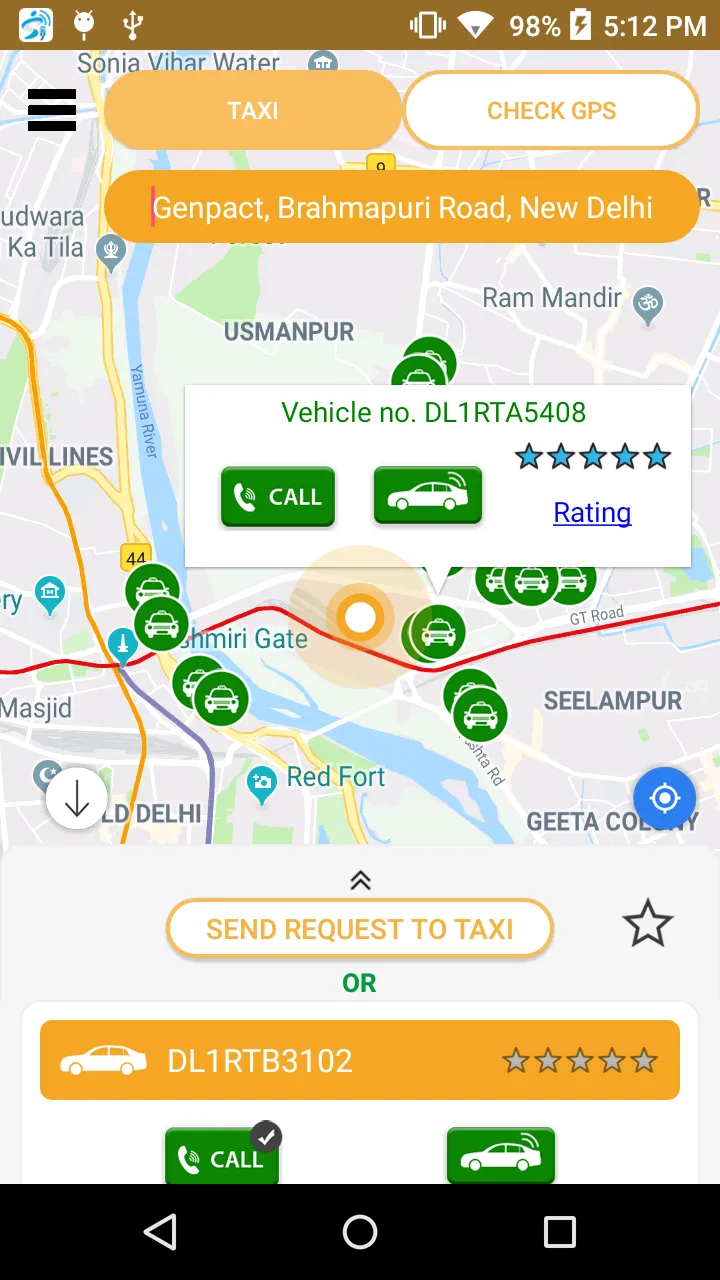Call vehicle DL1RTA5408 from the popup
Image resolution: width=720 pixels, height=1280 pixels.
[277, 497]
